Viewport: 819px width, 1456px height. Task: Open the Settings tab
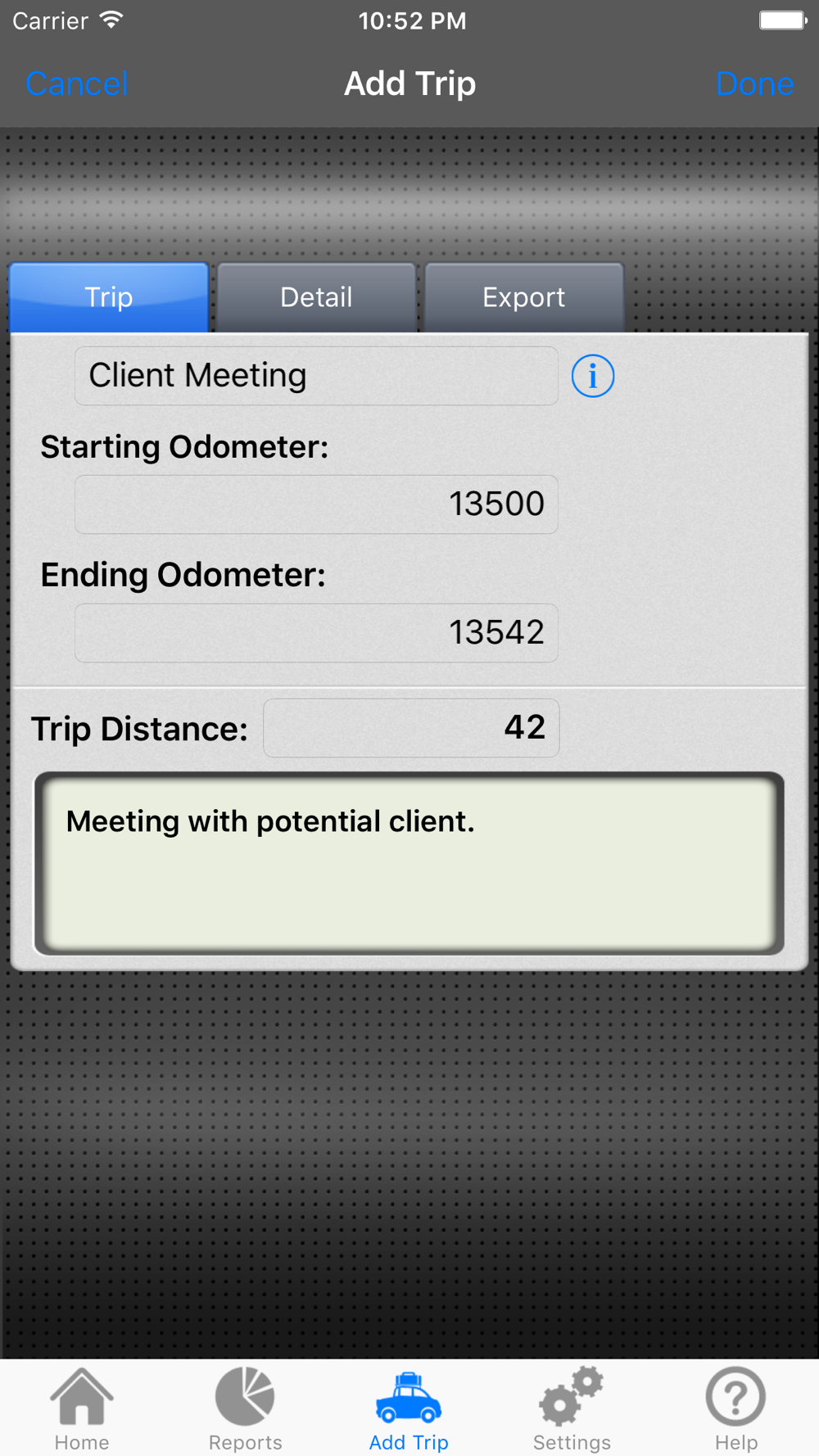click(572, 1409)
